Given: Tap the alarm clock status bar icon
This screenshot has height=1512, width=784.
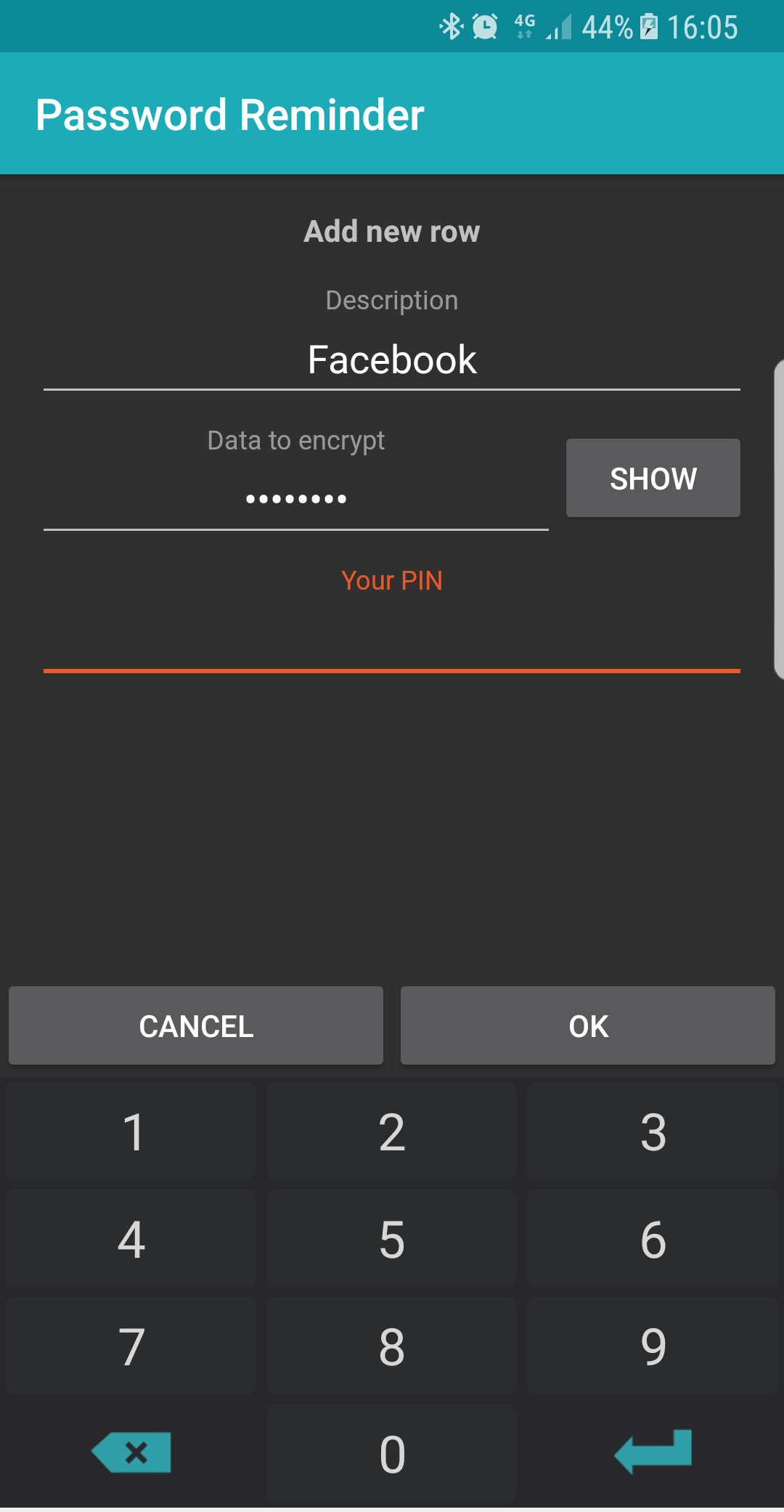Looking at the screenshot, I should tap(485, 26).
